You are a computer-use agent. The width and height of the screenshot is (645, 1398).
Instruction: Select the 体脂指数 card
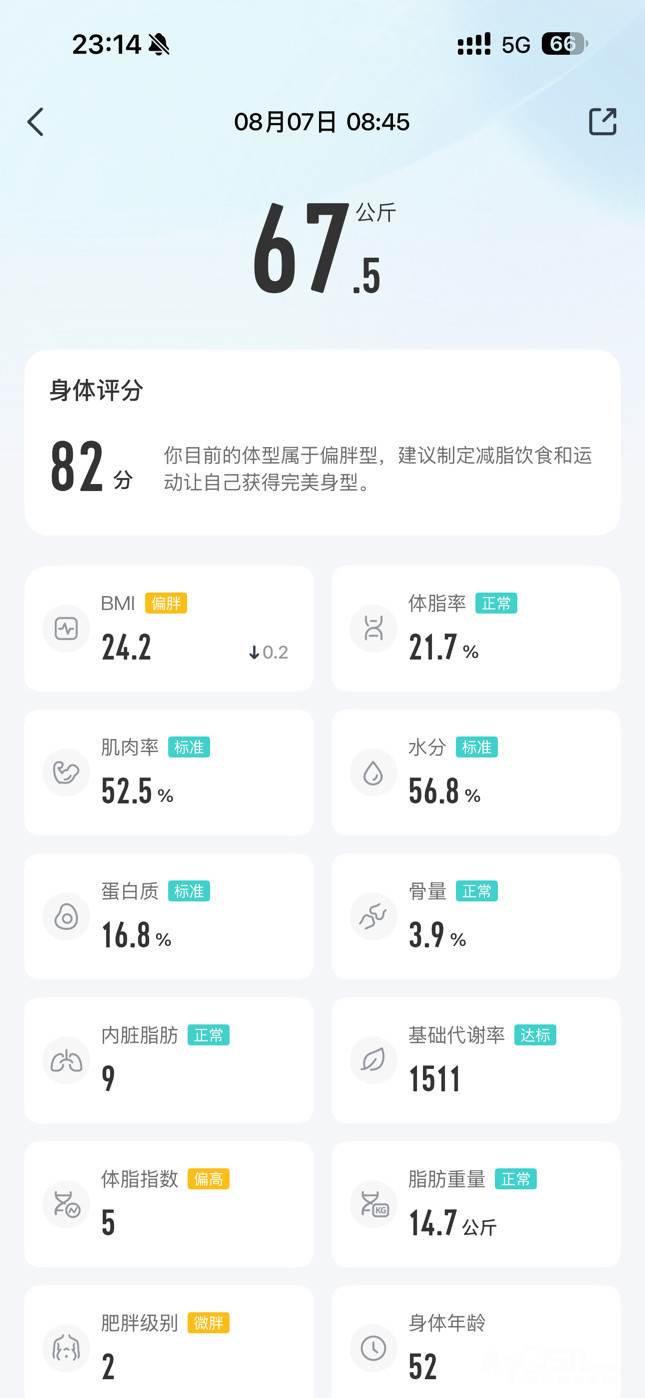click(x=169, y=1205)
